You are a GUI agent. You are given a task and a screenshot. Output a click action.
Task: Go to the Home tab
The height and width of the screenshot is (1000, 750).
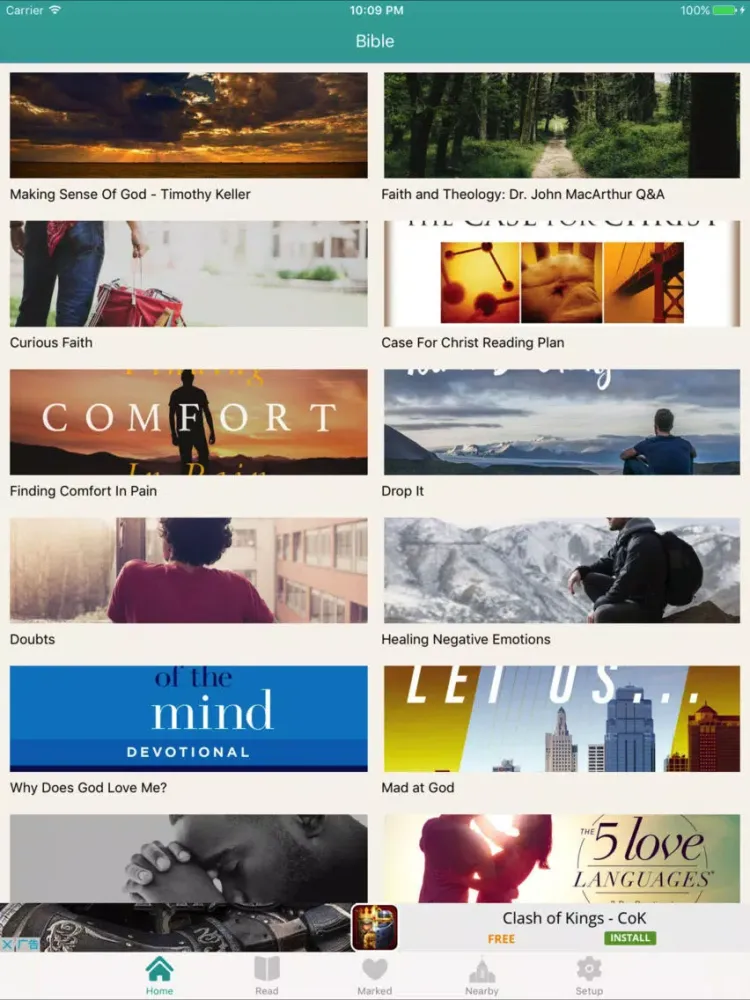[x=159, y=975]
